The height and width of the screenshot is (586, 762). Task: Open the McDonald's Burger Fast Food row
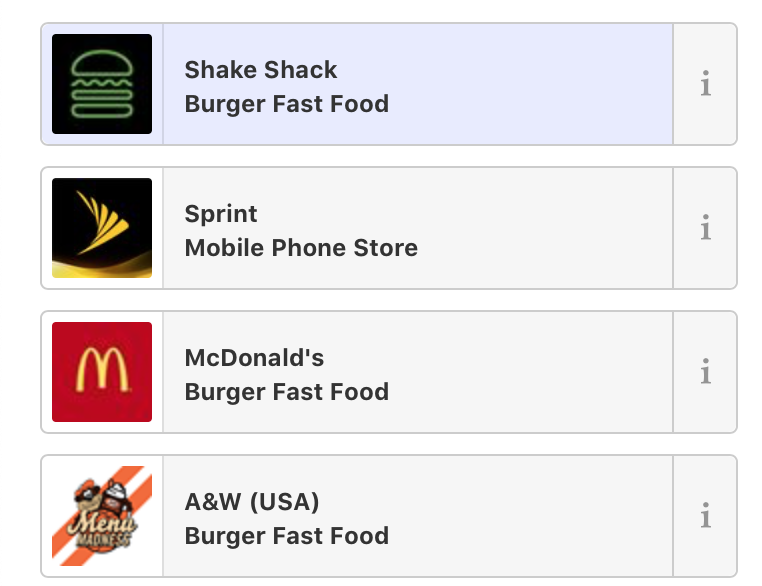tap(417, 374)
